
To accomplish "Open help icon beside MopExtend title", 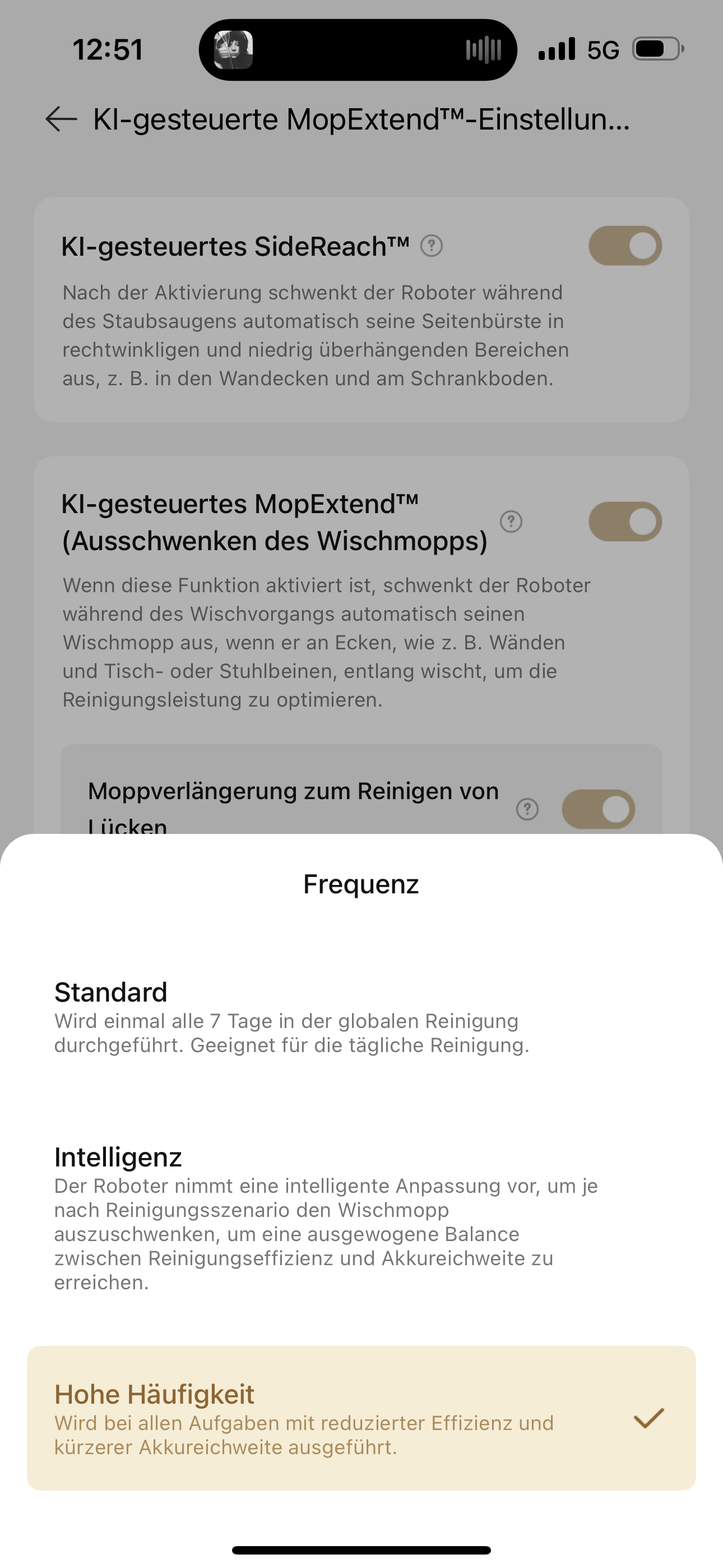I will pyautogui.click(x=511, y=522).
